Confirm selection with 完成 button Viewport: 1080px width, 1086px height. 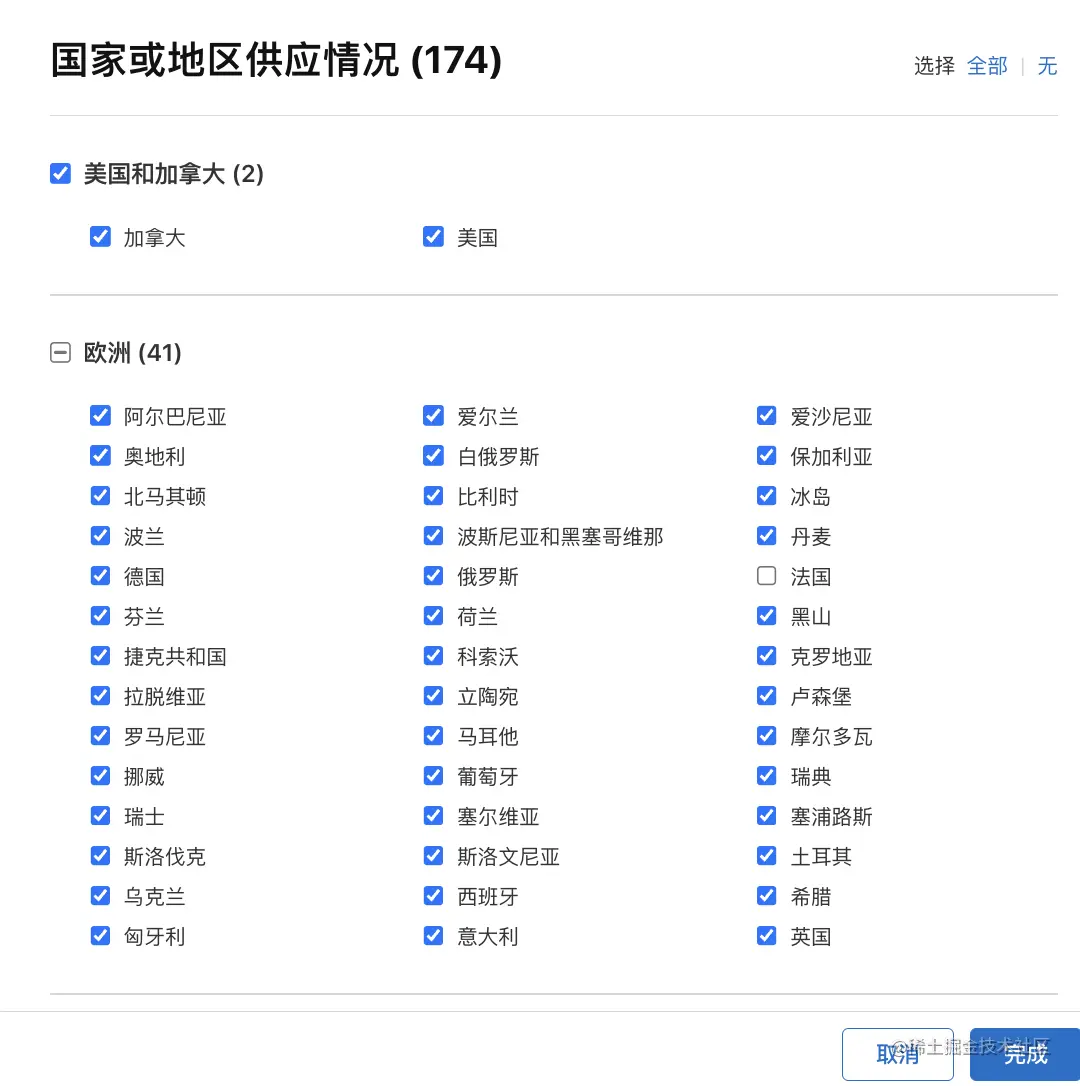[x=1025, y=1054]
